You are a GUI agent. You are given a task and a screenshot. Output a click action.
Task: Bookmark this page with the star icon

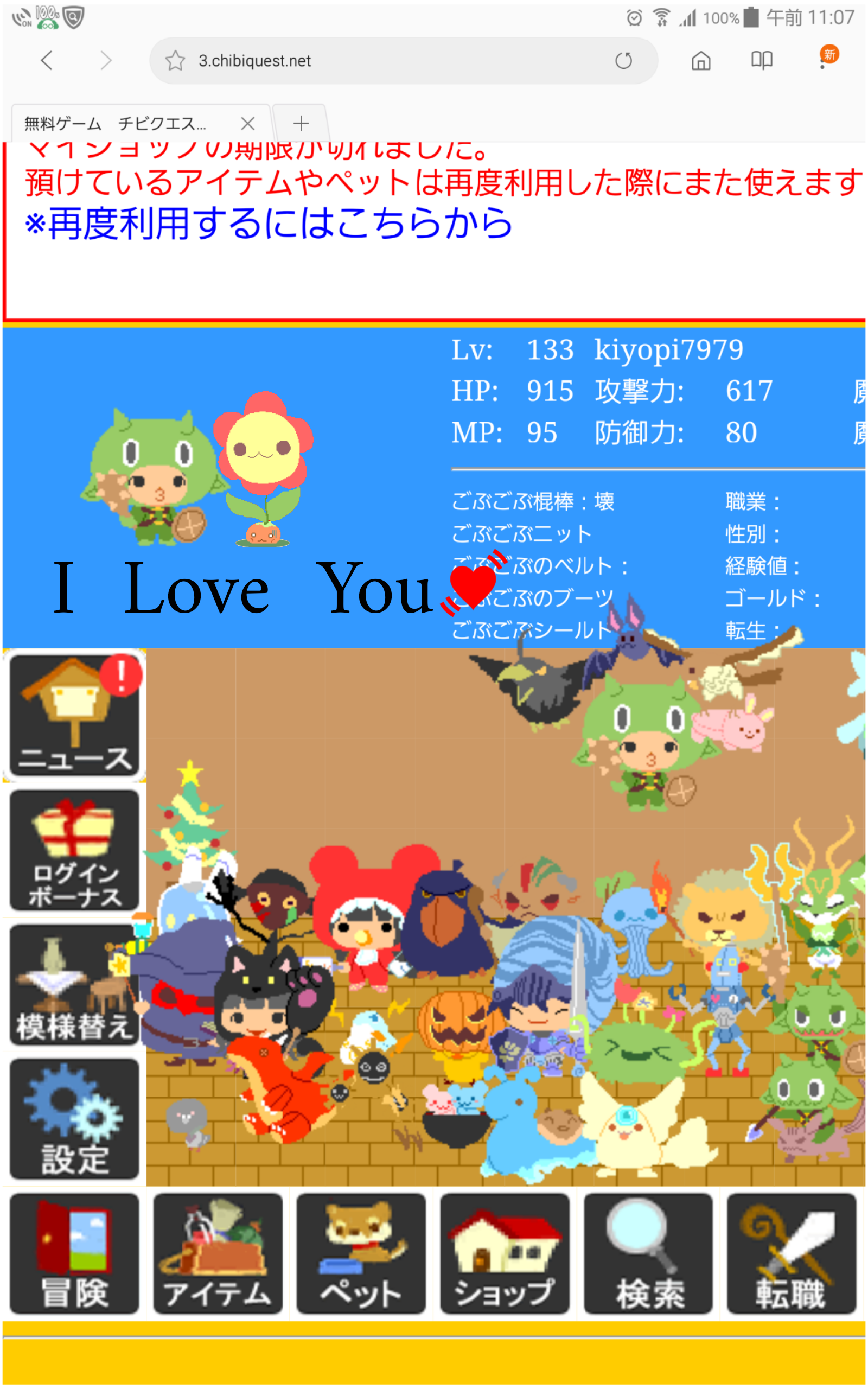pyautogui.click(x=175, y=60)
